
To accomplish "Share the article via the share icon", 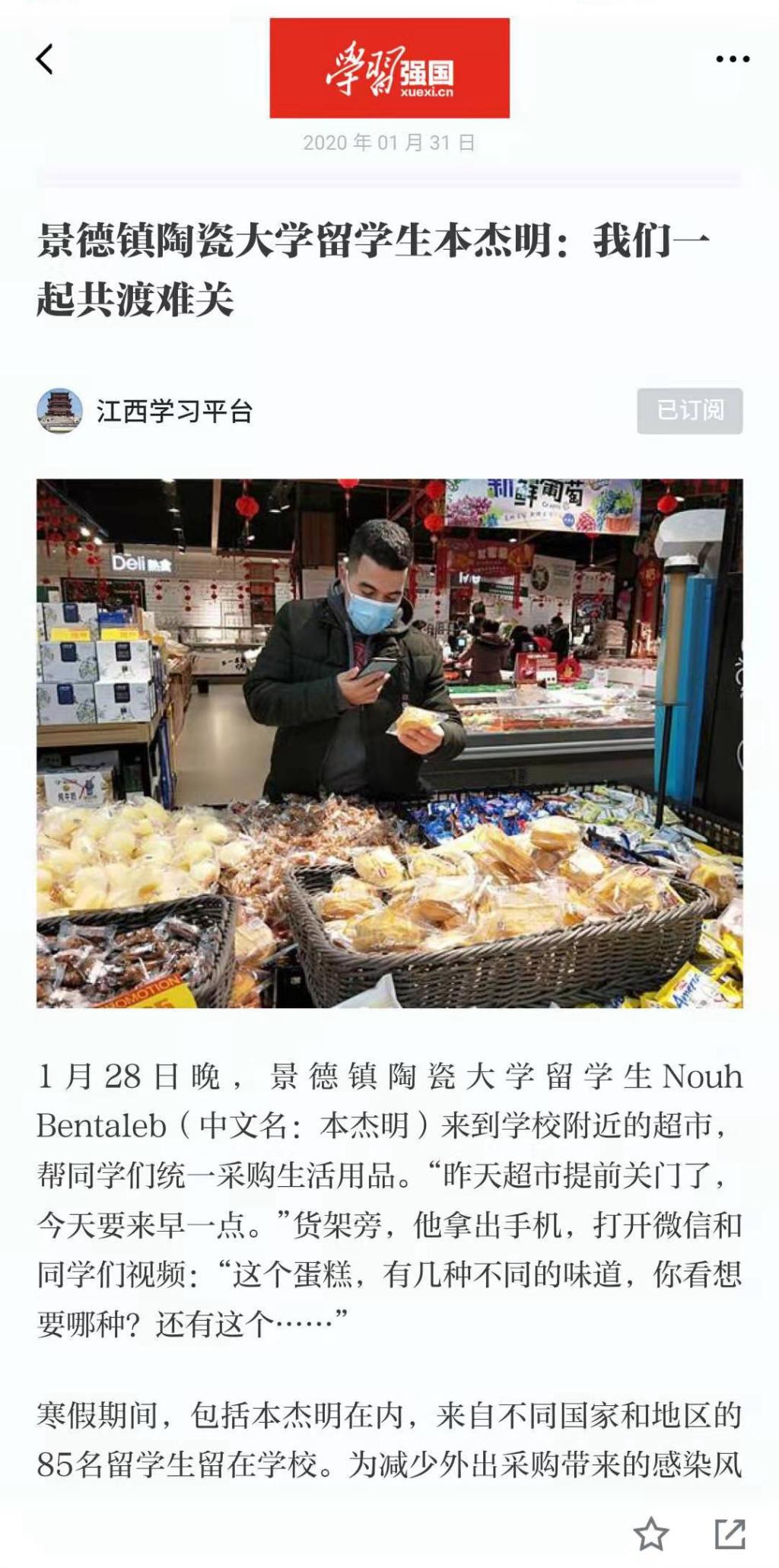I will pos(730,1535).
